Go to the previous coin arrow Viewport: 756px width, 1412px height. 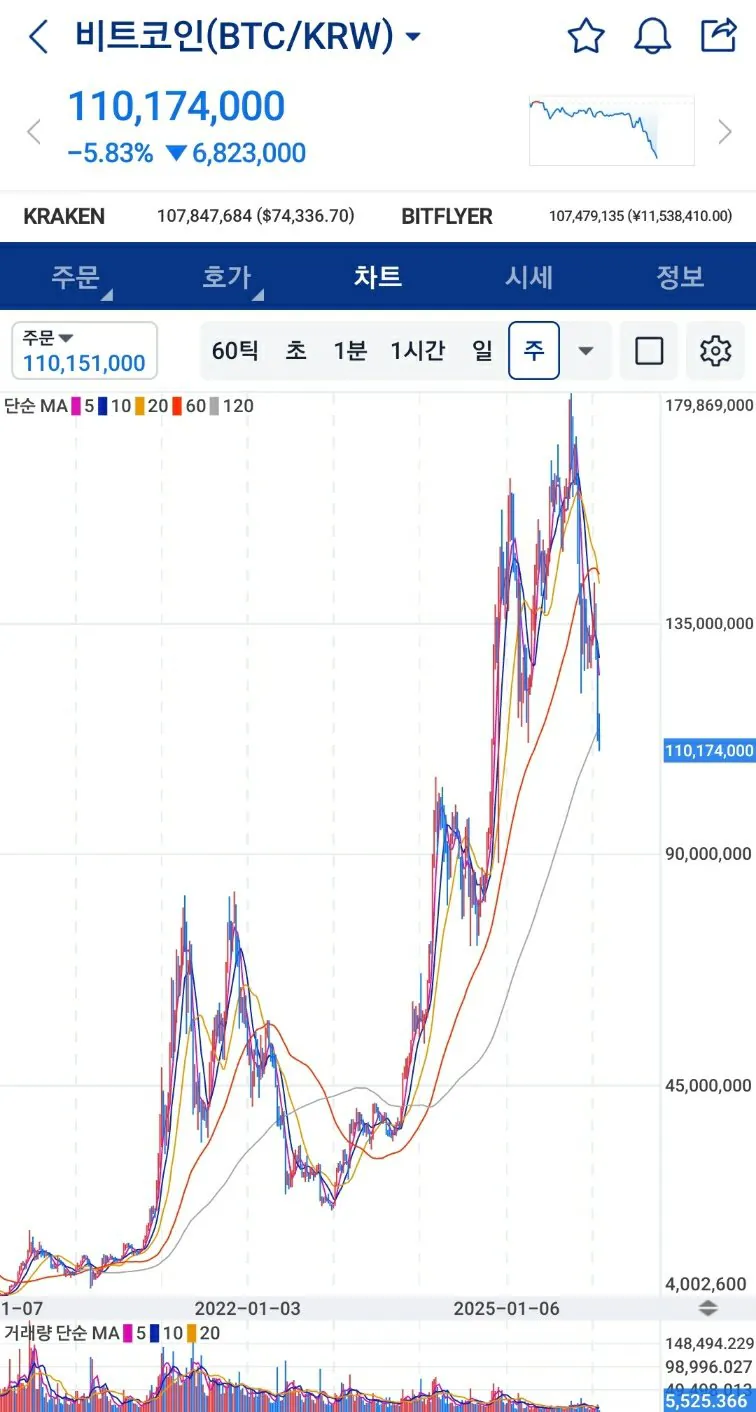(34, 131)
